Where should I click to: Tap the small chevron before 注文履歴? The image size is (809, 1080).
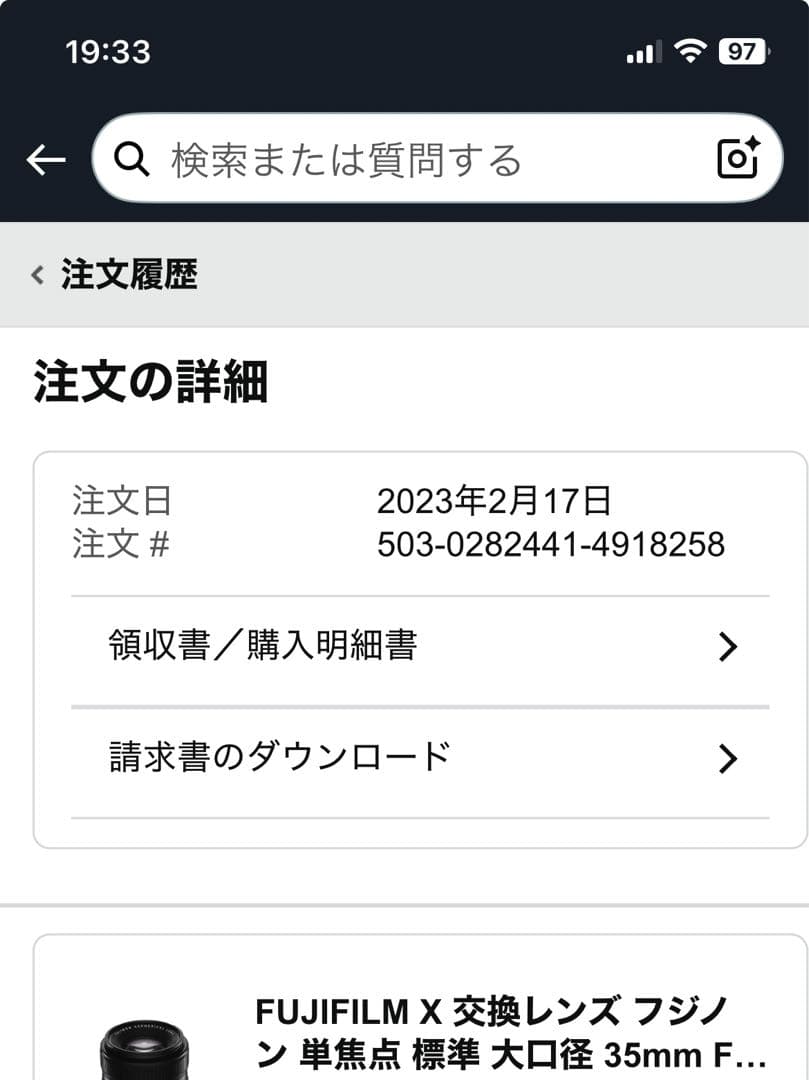[x=37, y=274]
